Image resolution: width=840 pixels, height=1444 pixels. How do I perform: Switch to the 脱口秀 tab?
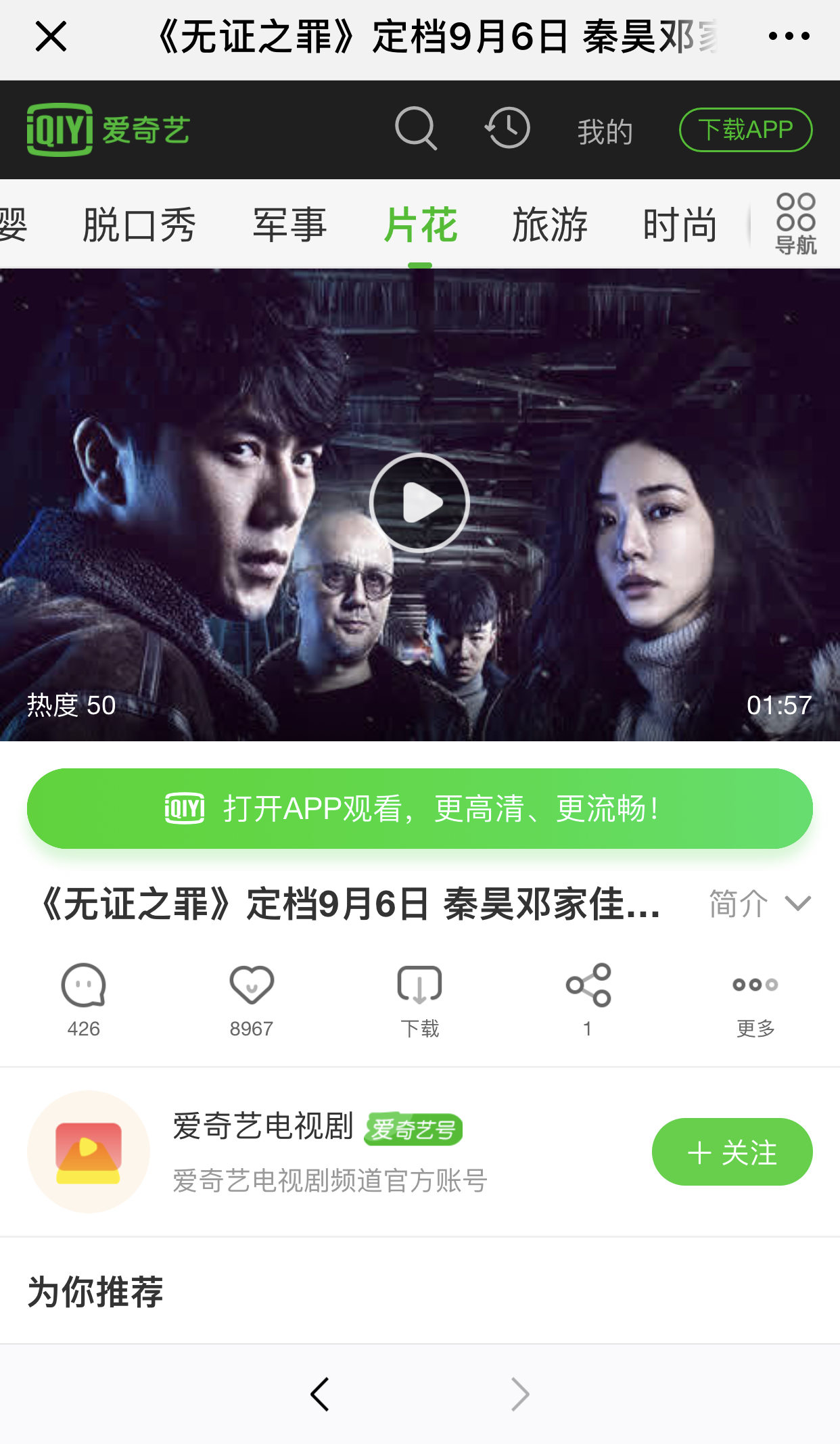tap(139, 225)
